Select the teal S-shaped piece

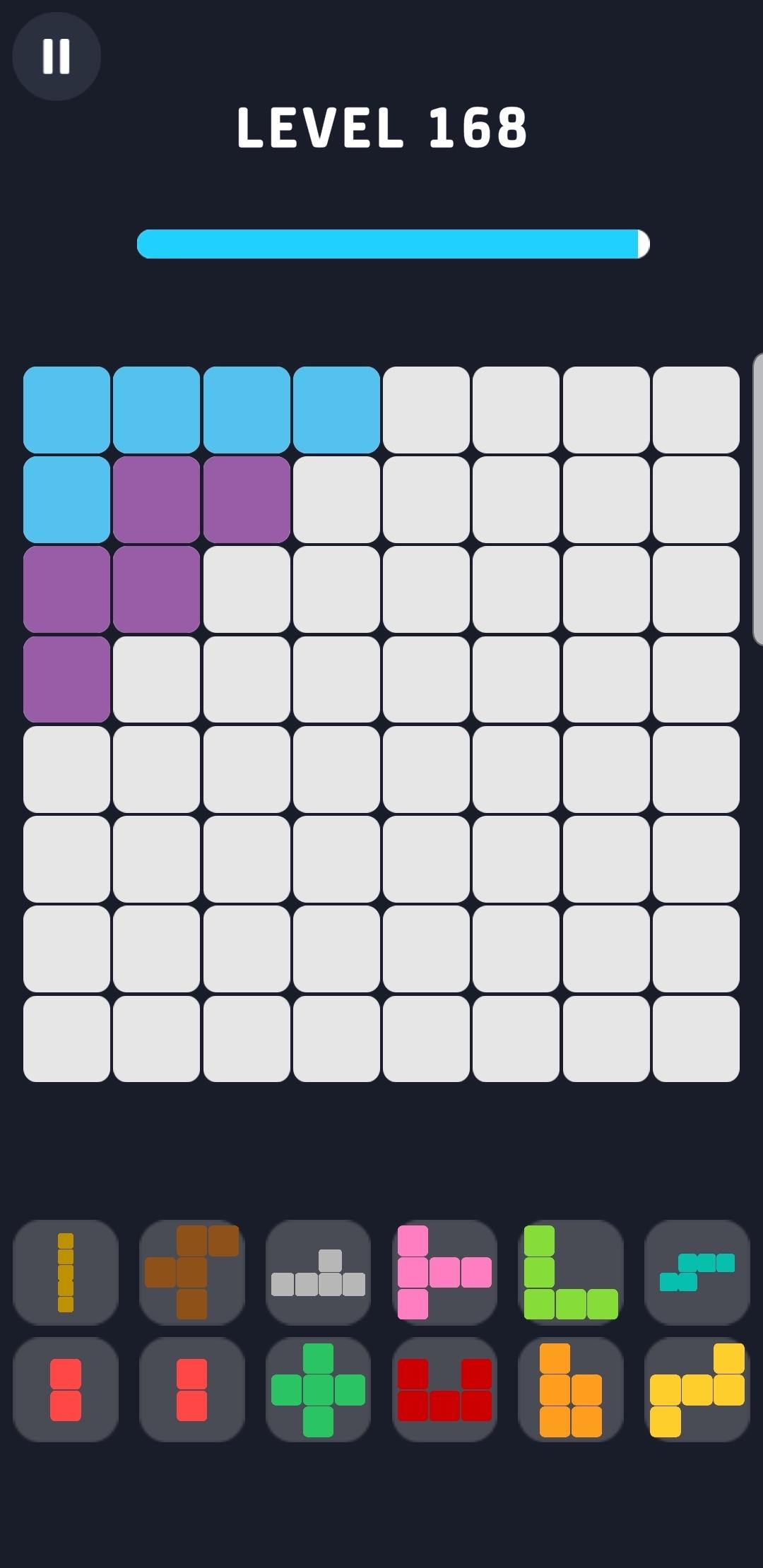(697, 1271)
